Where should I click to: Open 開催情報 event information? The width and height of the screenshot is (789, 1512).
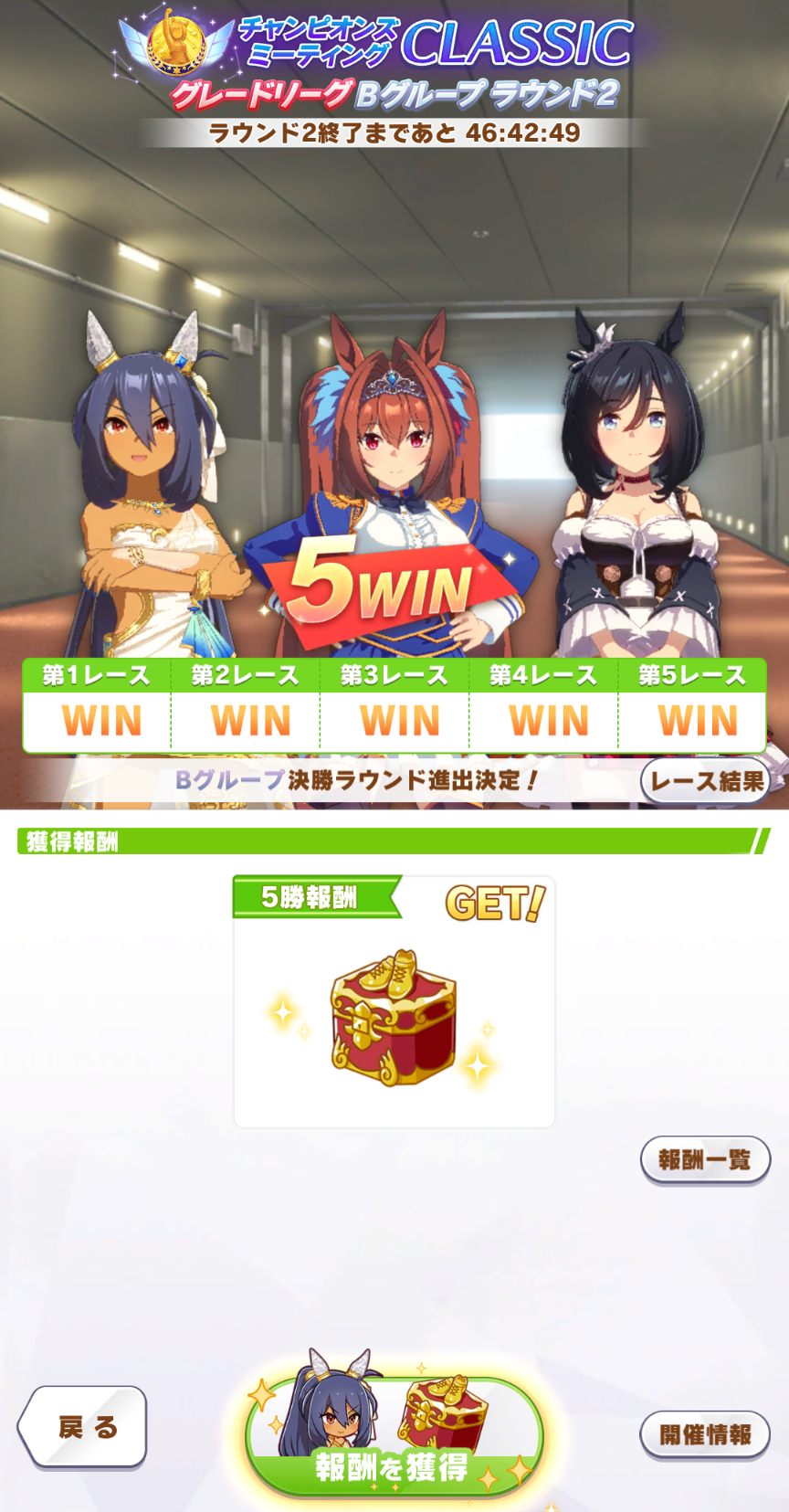point(704,1434)
